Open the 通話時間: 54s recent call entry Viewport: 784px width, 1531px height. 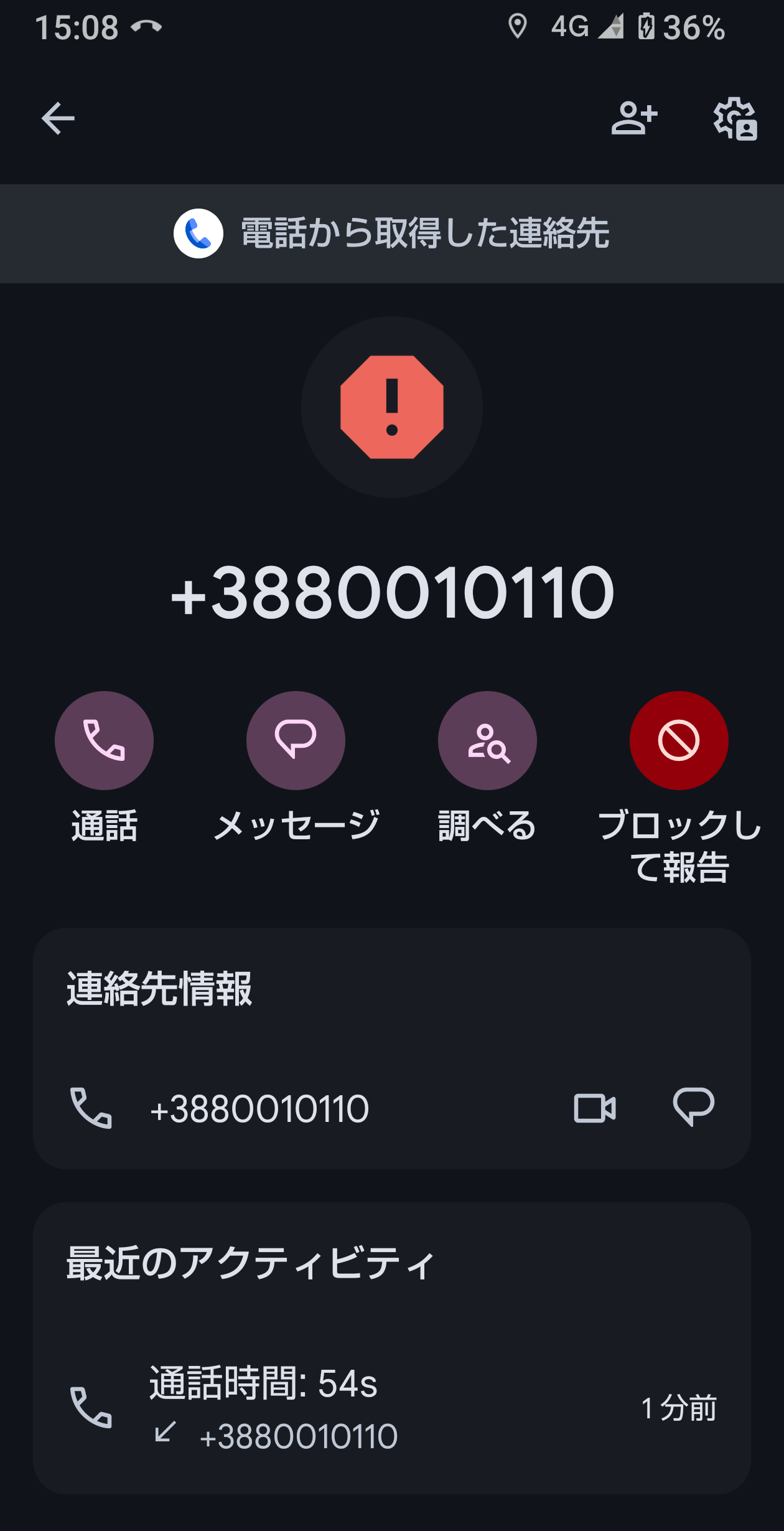[x=392, y=1408]
